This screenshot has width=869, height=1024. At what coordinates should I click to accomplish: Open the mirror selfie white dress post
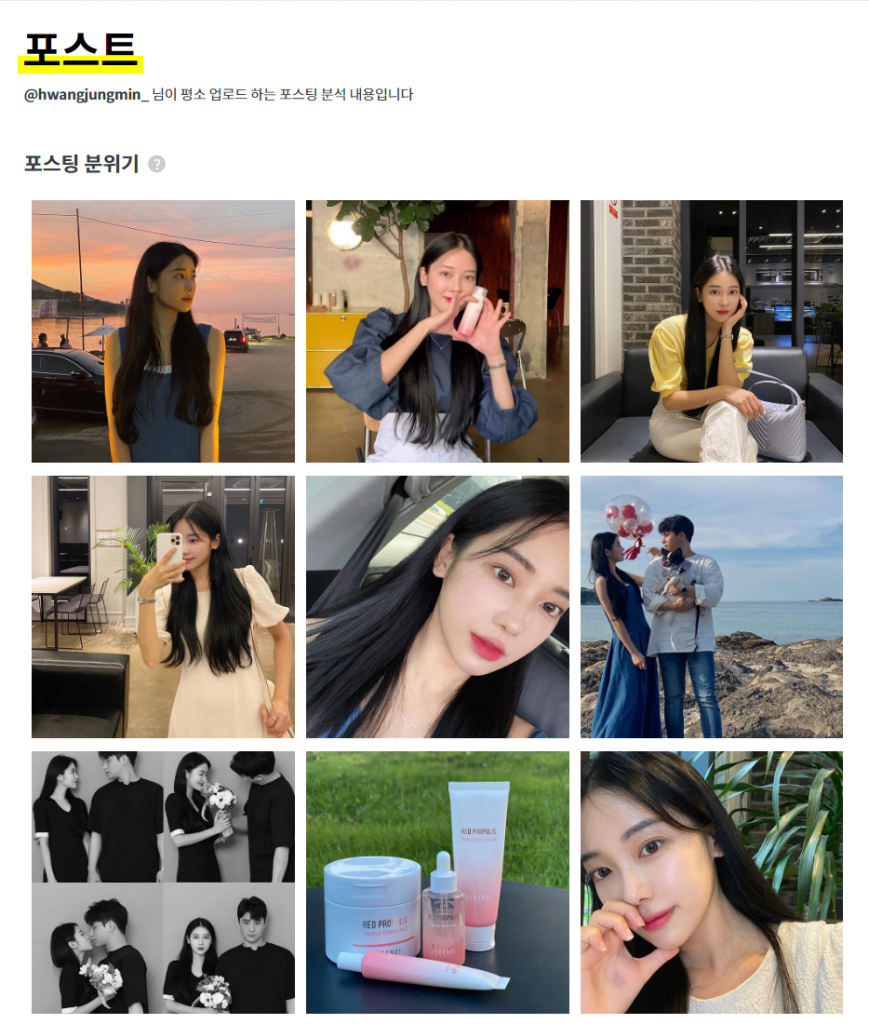click(x=163, y=607)
